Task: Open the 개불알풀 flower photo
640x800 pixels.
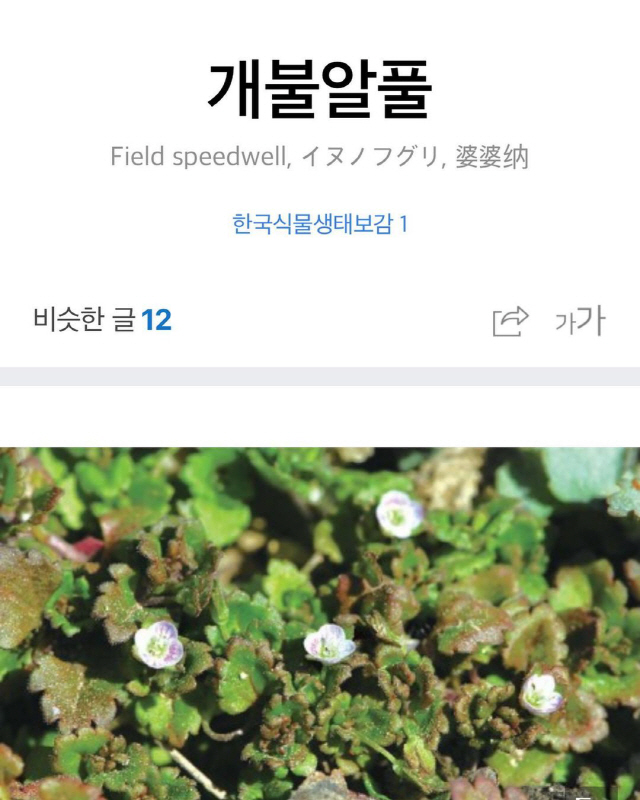Action: tap(320, 620)
